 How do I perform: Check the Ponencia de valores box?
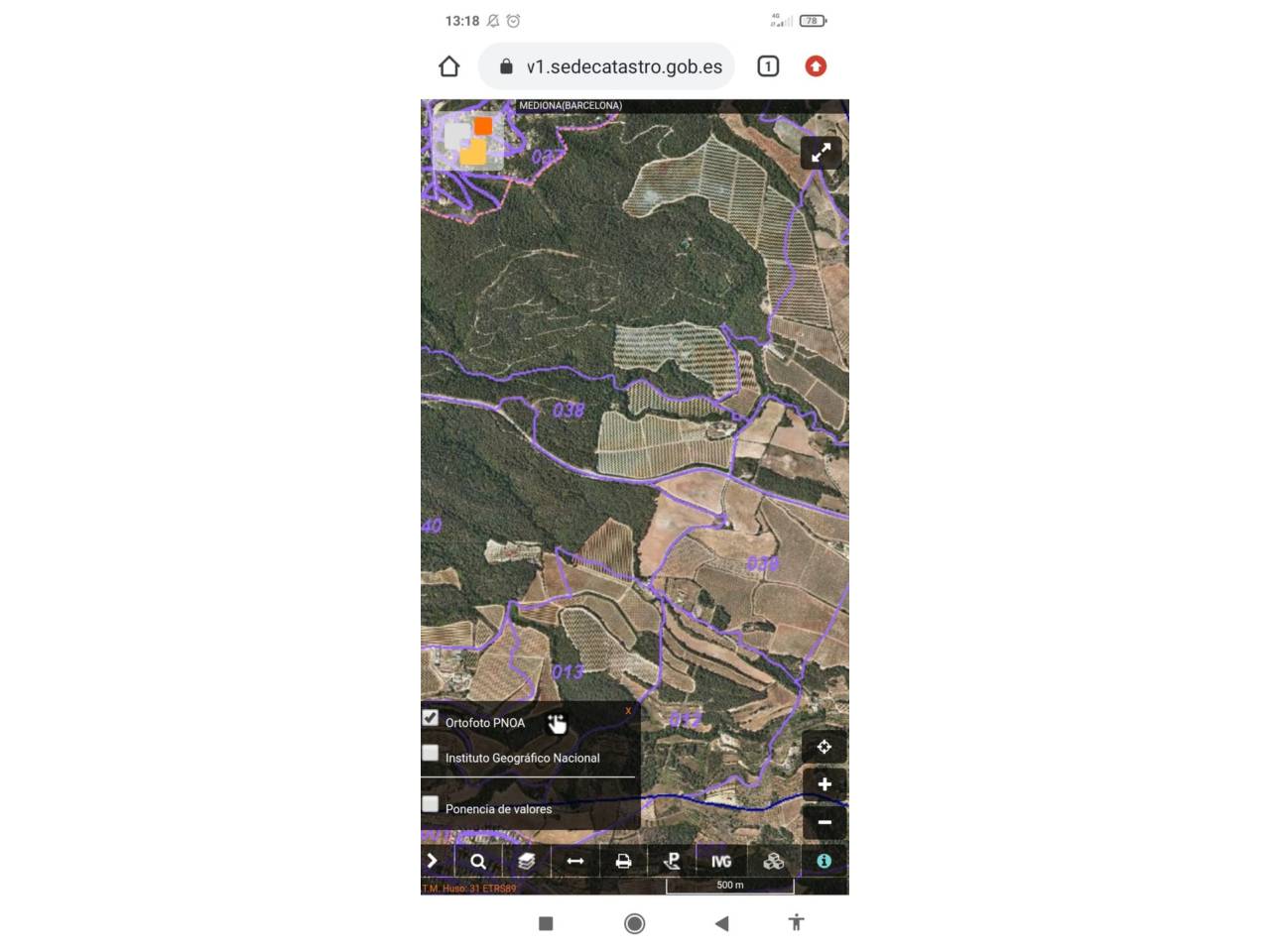click(x=431, y=804)
